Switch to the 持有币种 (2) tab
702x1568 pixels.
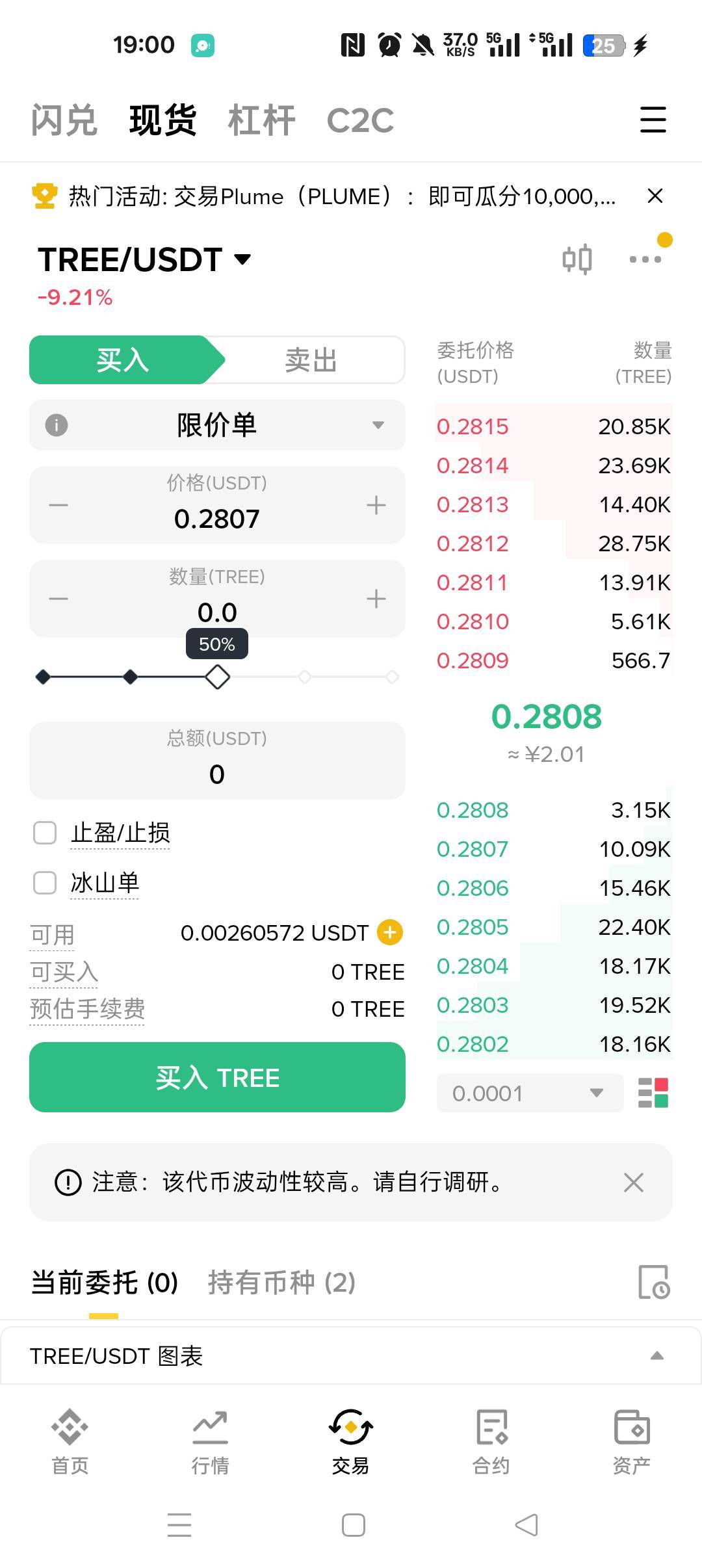pos(281,1283)
